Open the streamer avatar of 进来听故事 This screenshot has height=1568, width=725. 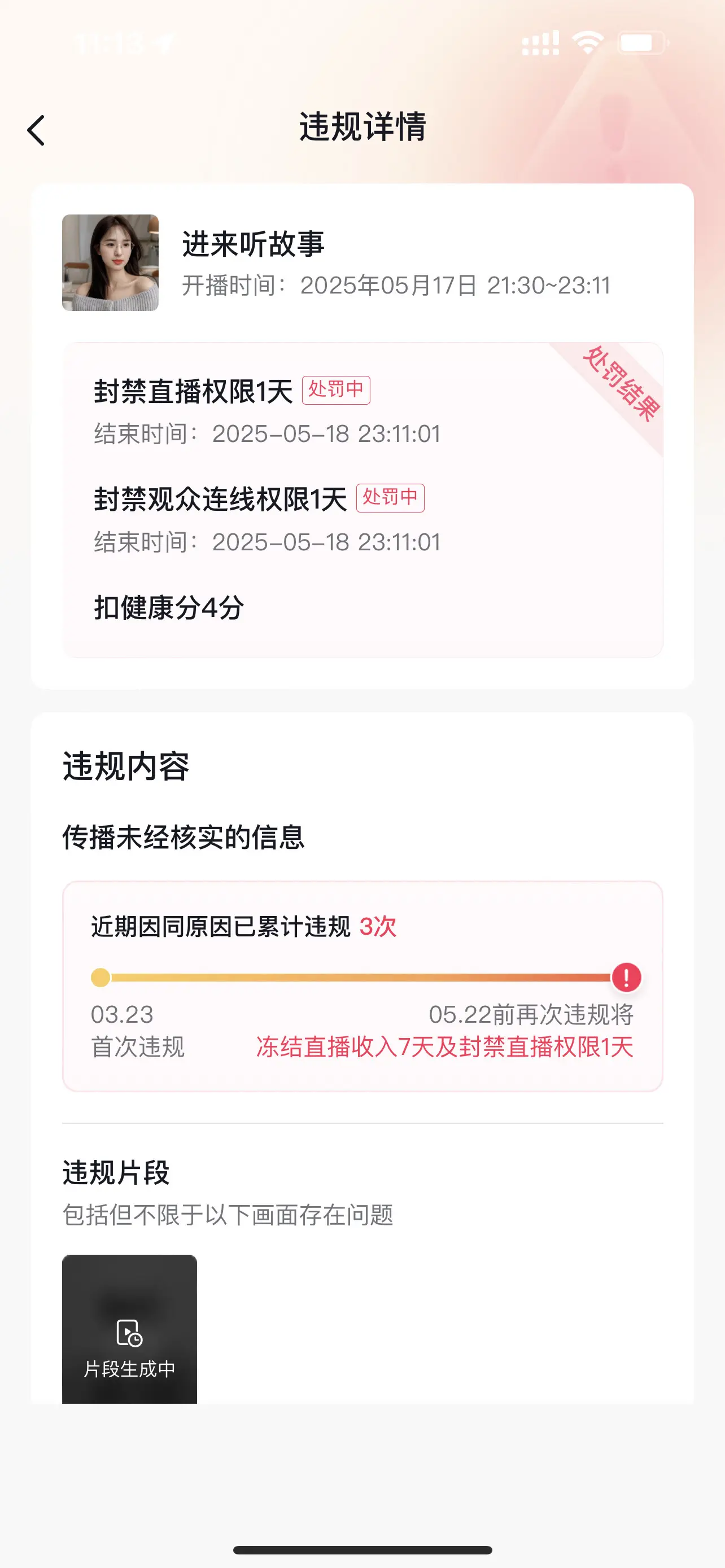[111, 263]
